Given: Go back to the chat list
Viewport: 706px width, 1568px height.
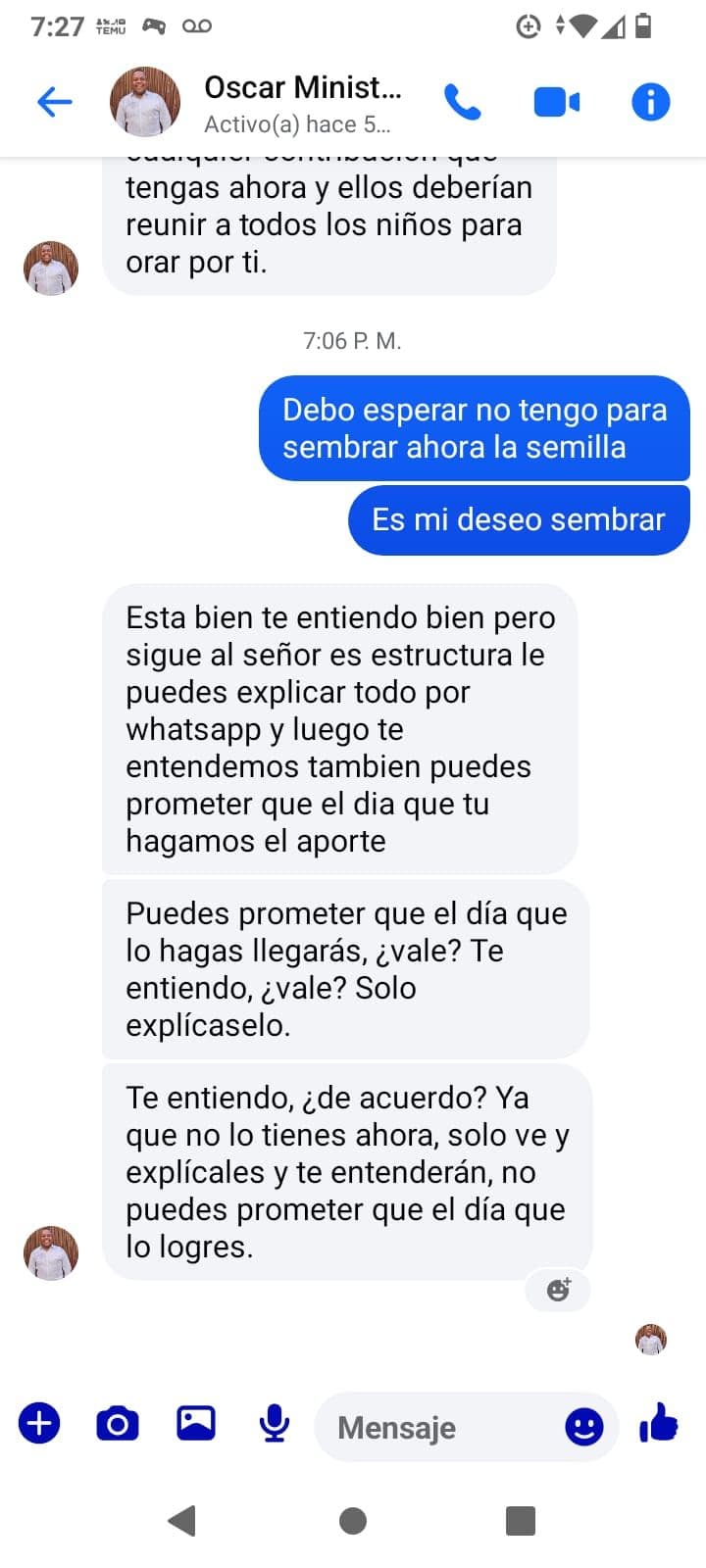Looking at the screenshot, I should point(55,102).
